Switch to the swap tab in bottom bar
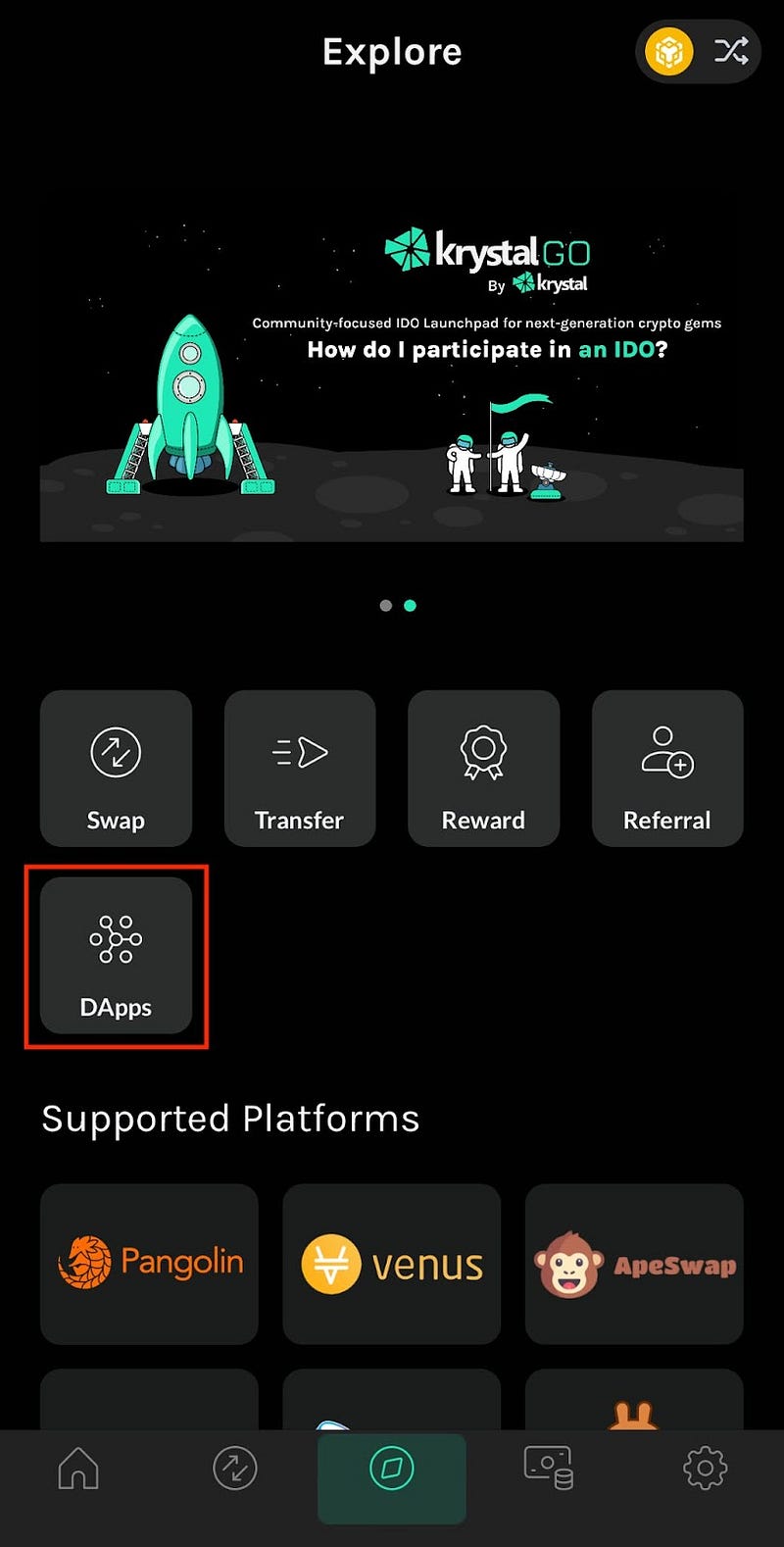 (x=235, y=1469)
